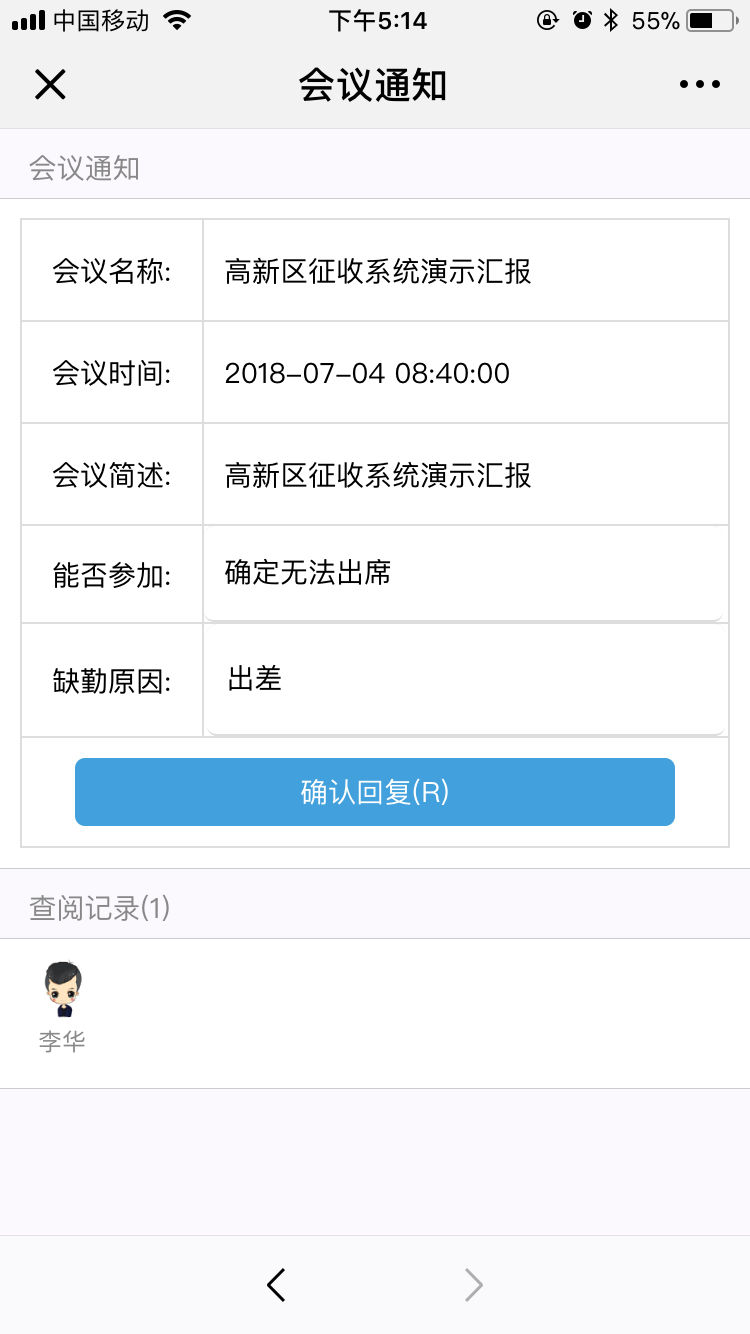Edit the 缺勤原因 absence reason field
Screen dimensions: 750x1334
[x=464, y=680]
